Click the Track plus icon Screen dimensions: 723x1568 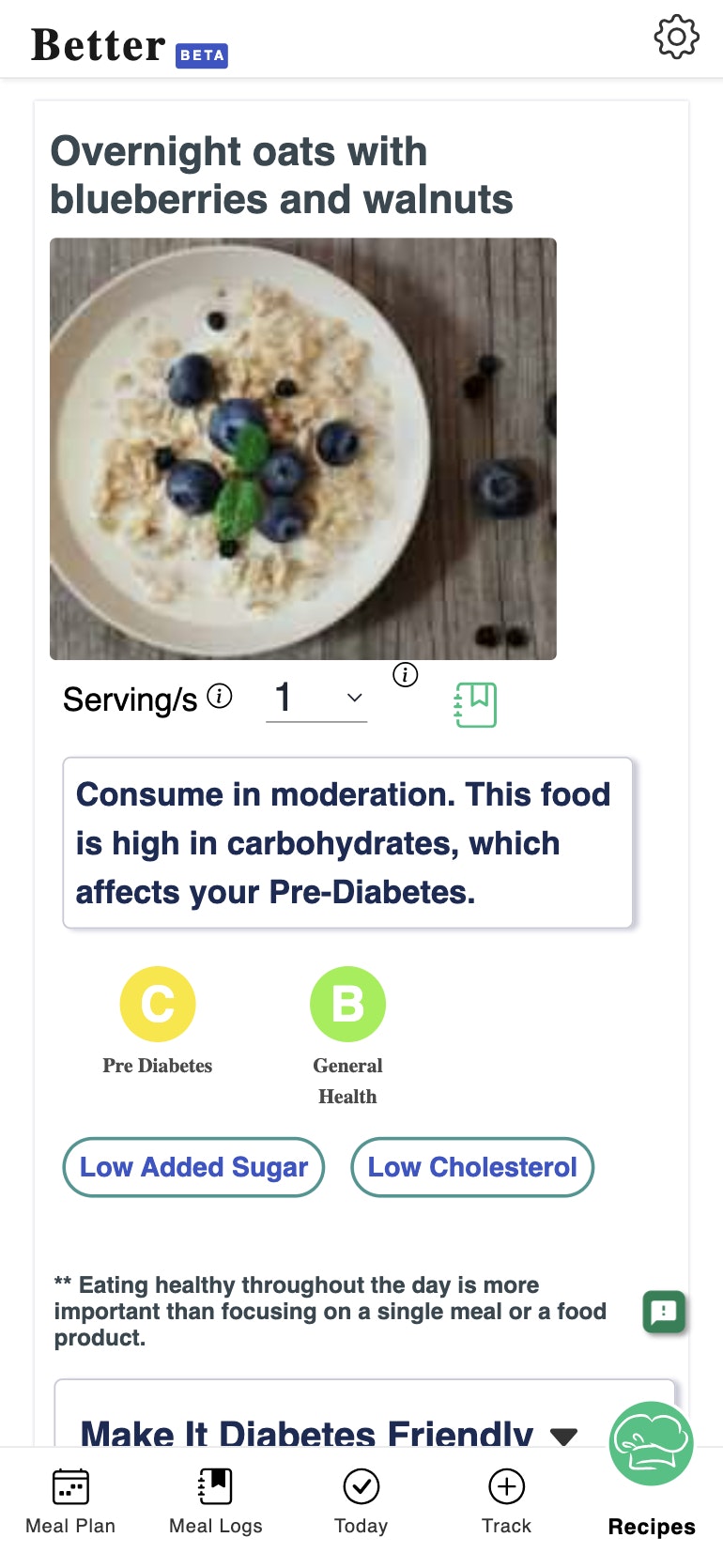[x=506, y=1486]
